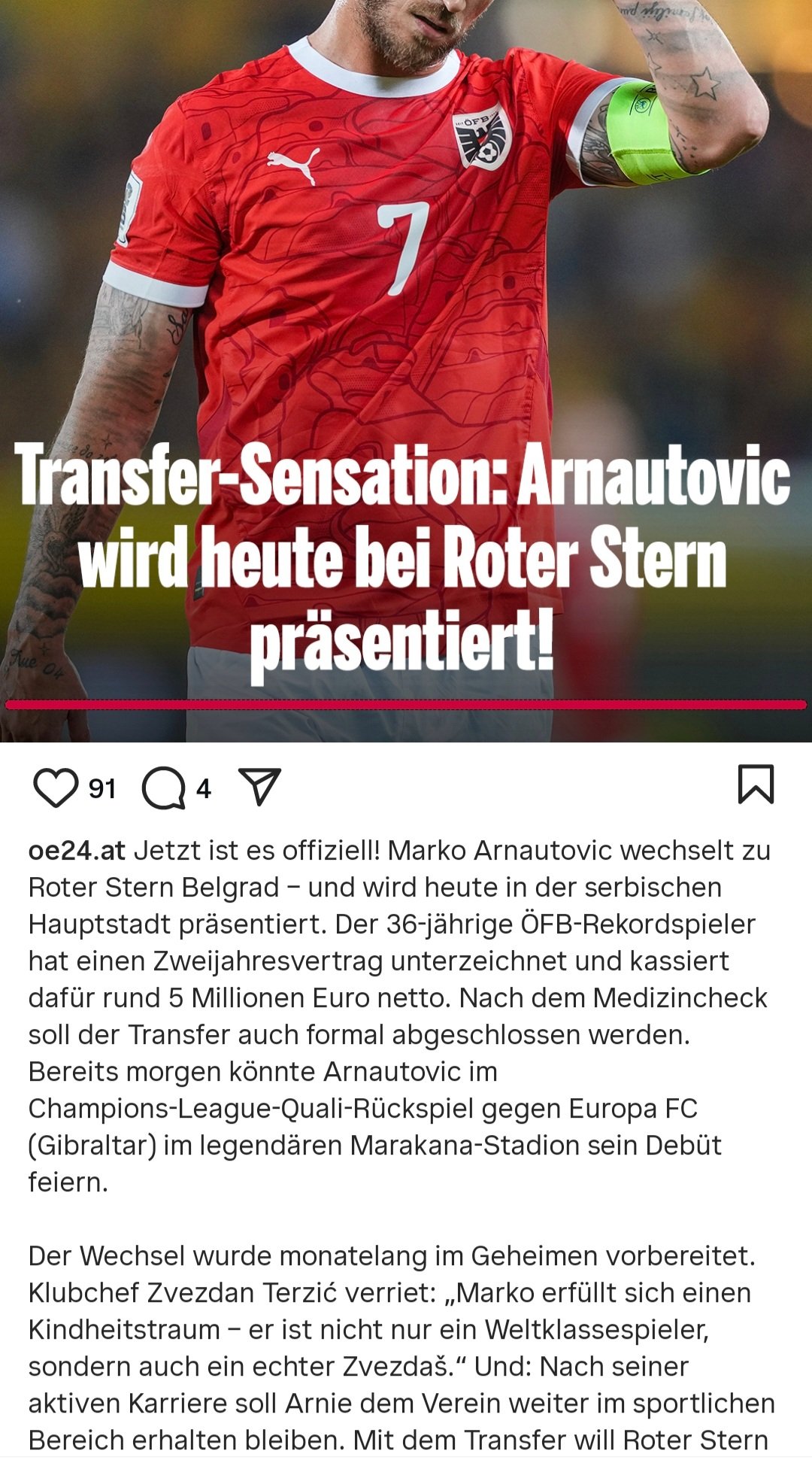
Task: Bookmark the Arnautovic transfer post
Action: tap(756, 785)
